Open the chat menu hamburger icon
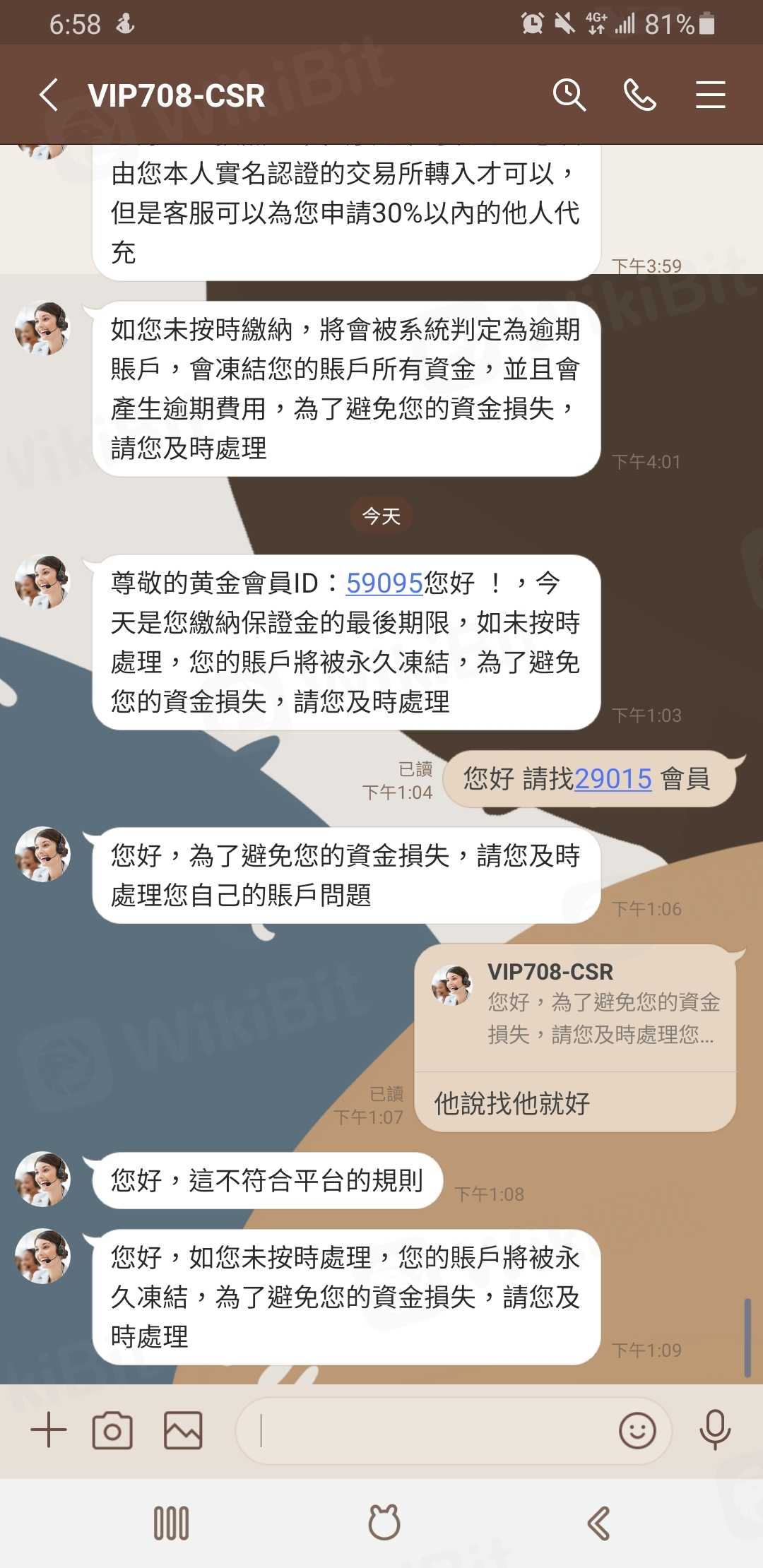 coord(710,95)
